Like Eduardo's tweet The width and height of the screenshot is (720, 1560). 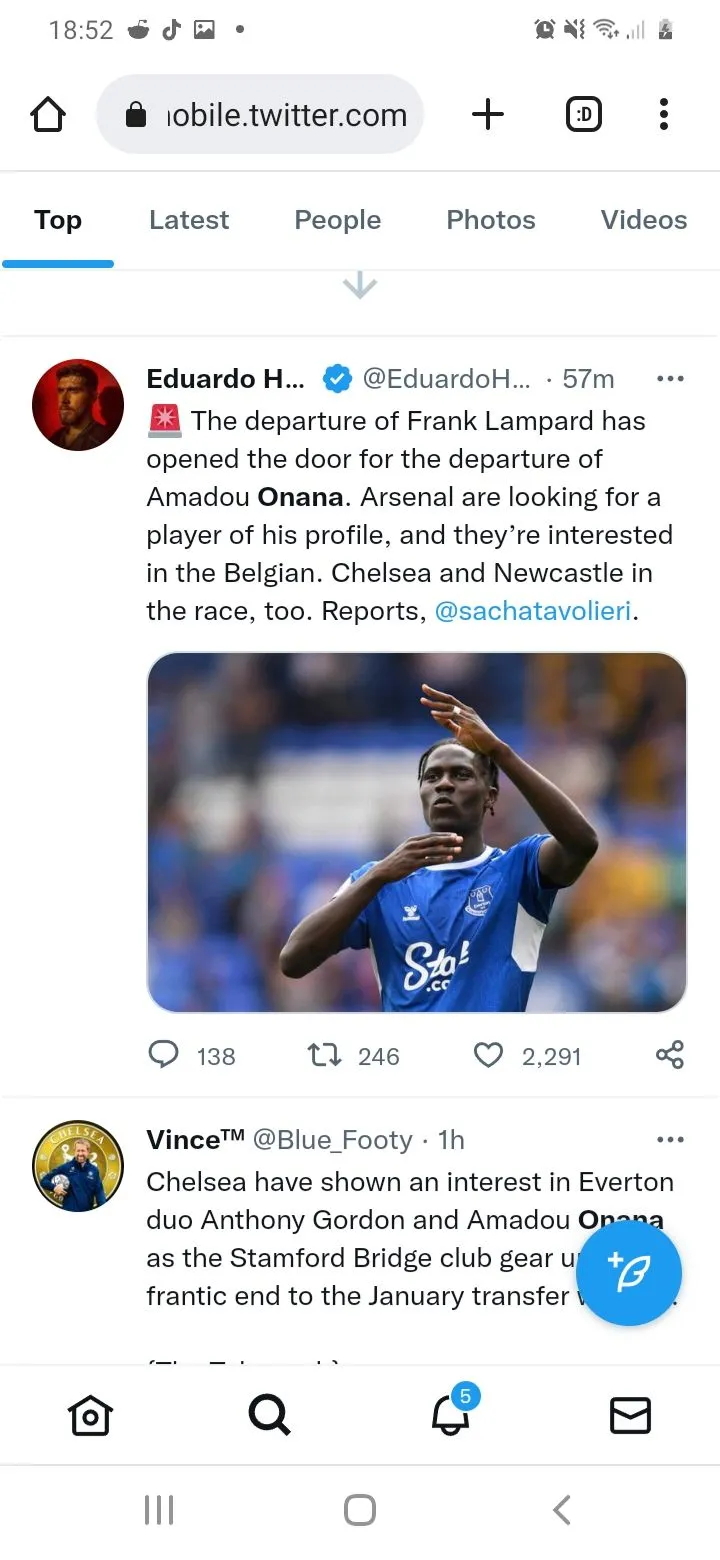(488, 1055)
